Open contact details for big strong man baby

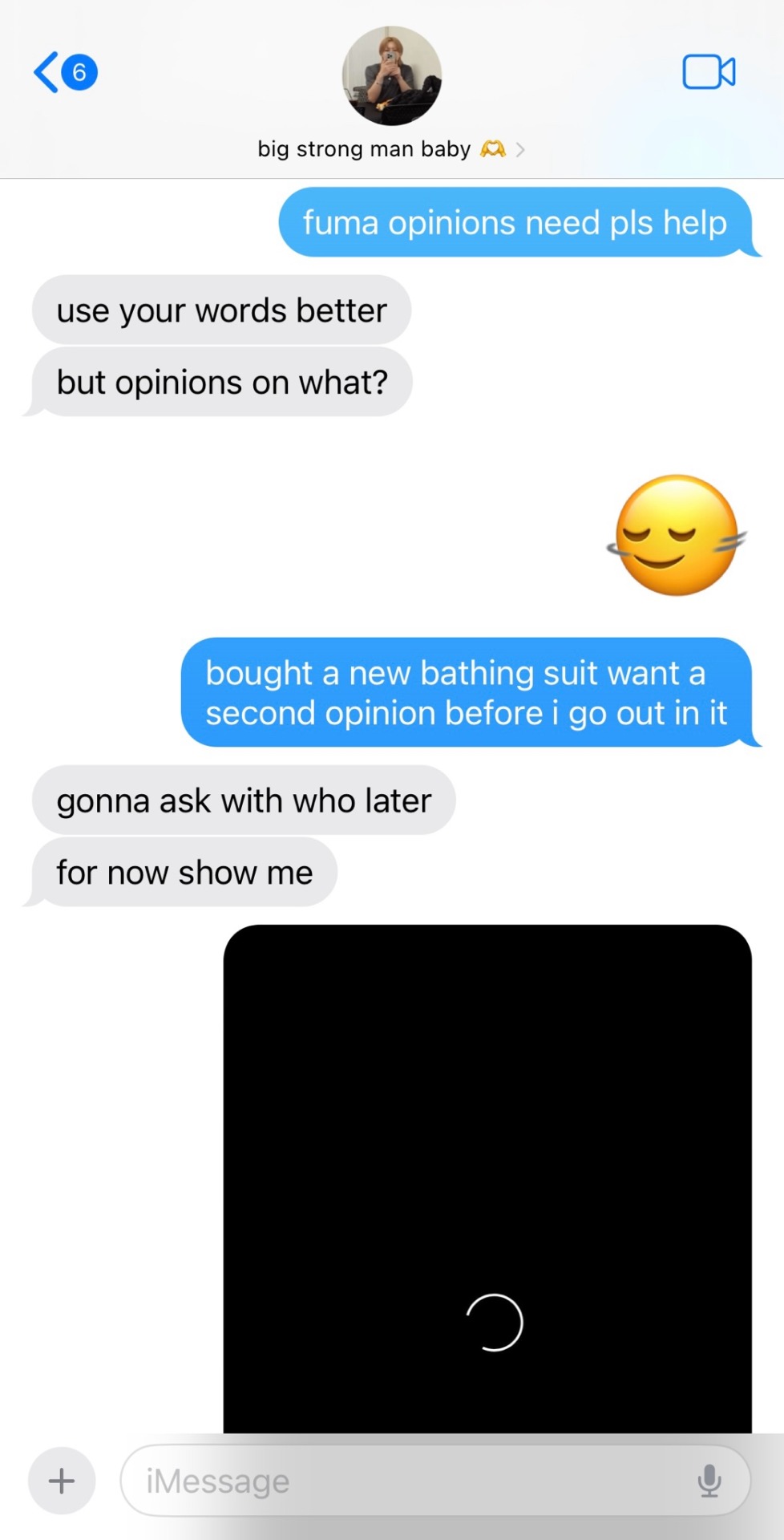(x=391, y=149)
